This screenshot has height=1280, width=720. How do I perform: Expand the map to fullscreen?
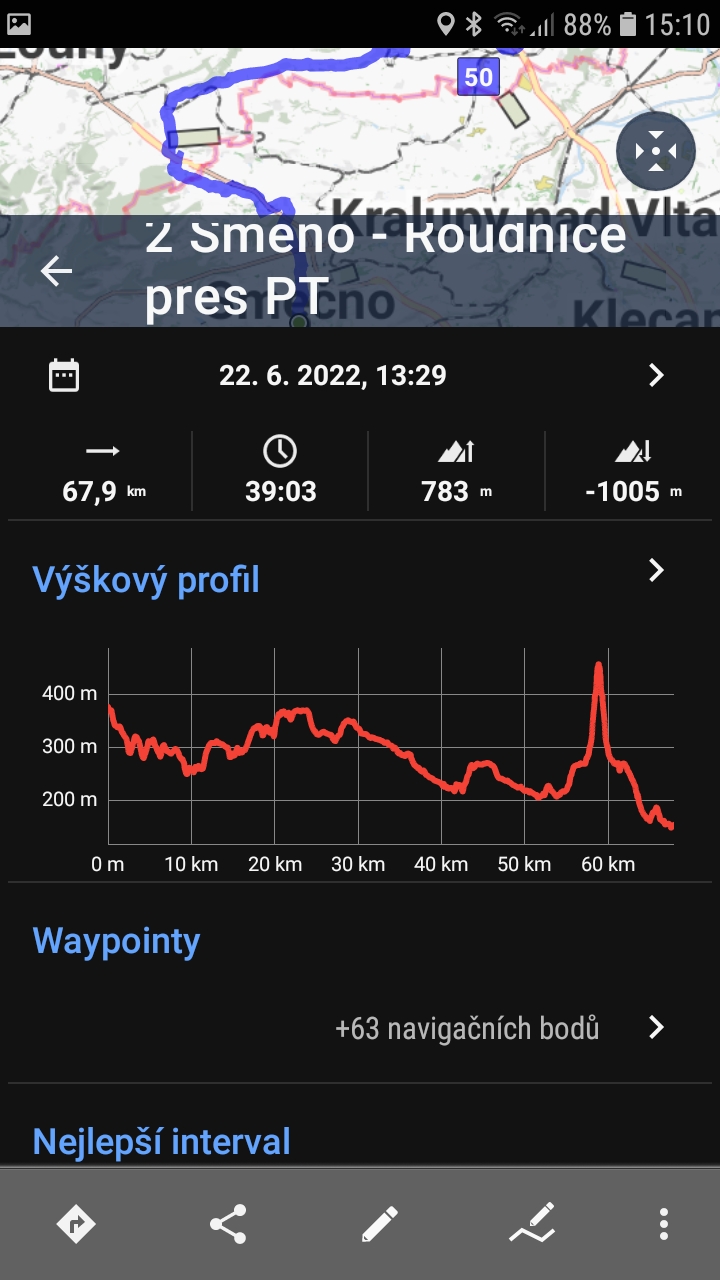[x=655, y=153]
